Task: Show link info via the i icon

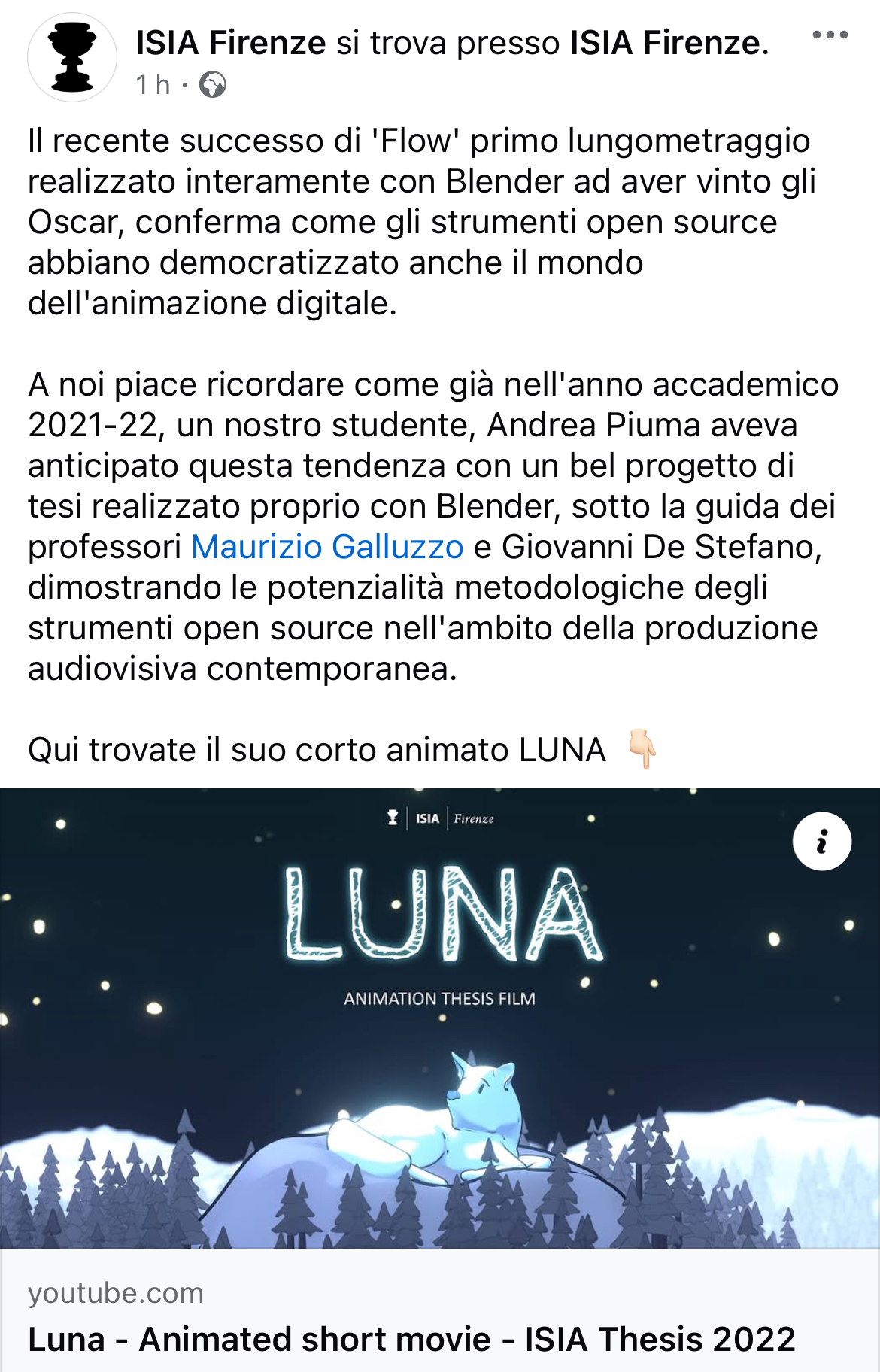Action: click(x=821, y=842)
